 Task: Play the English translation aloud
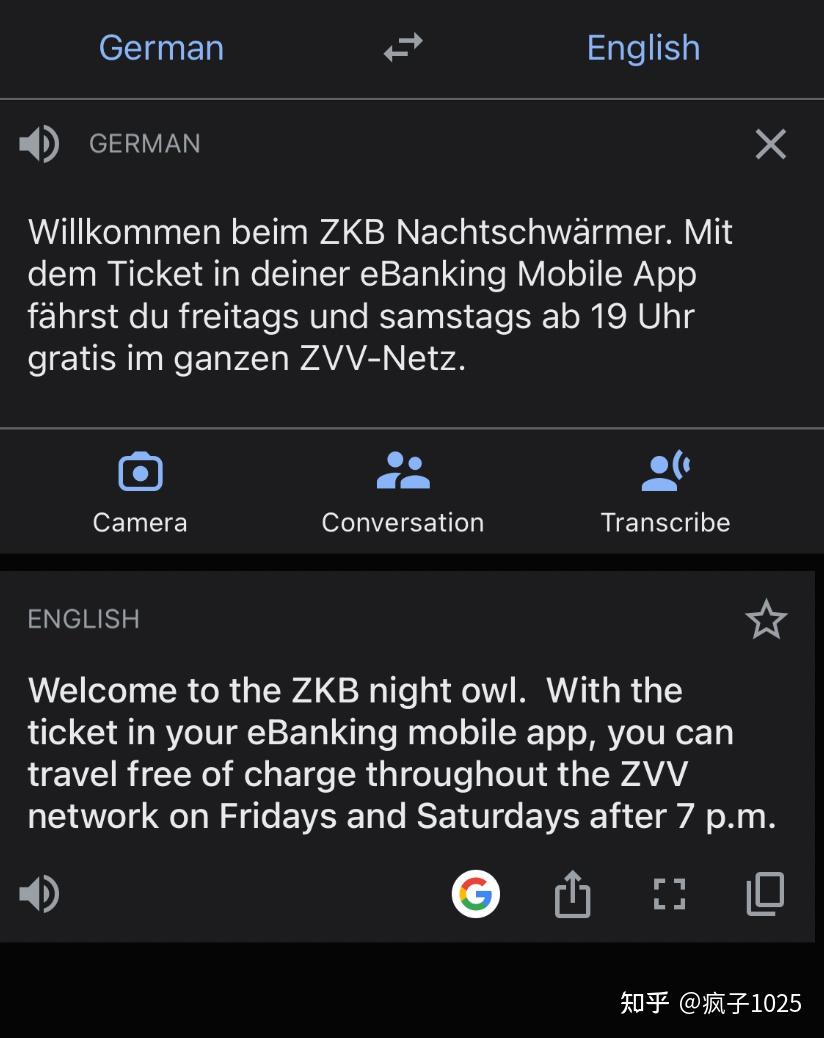click(x=40, y=893)
